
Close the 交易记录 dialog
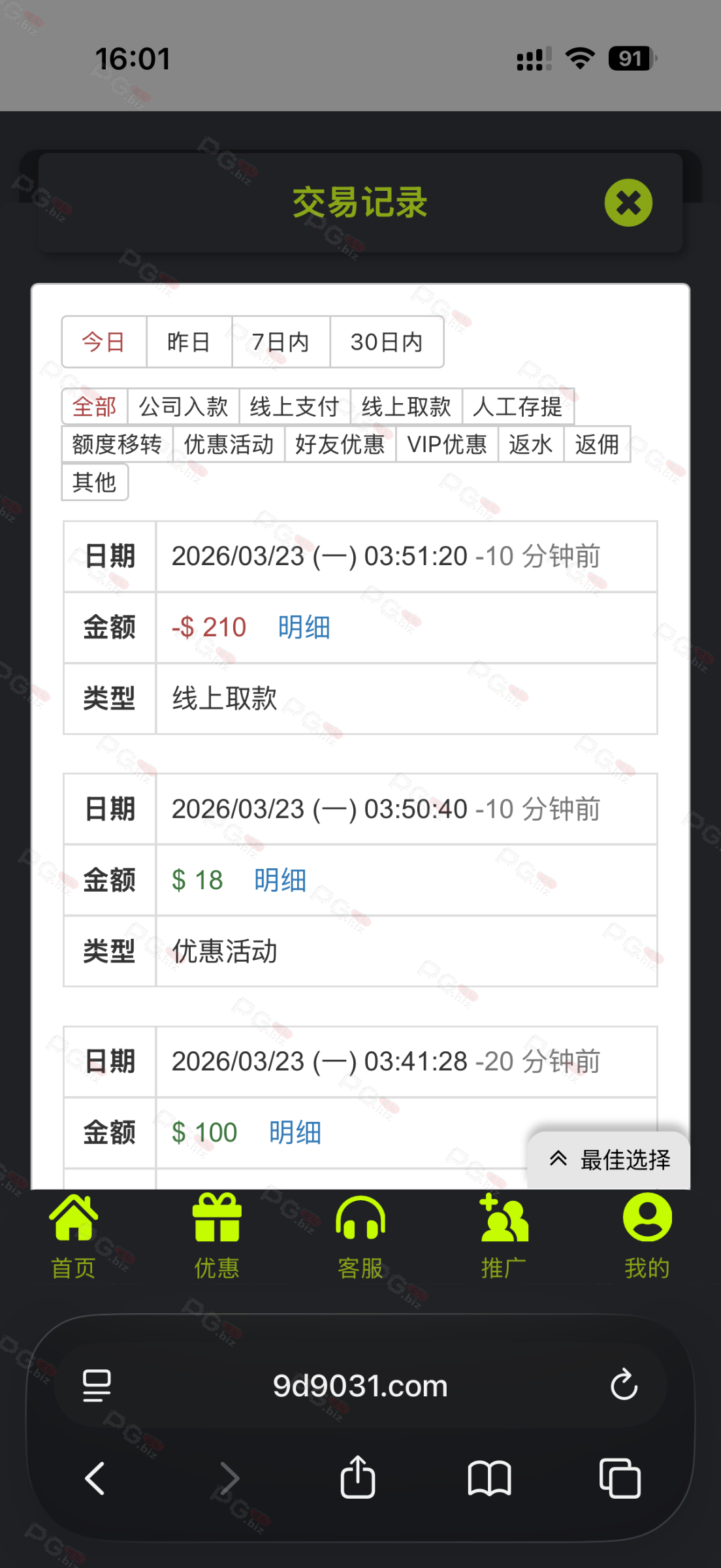628,203
